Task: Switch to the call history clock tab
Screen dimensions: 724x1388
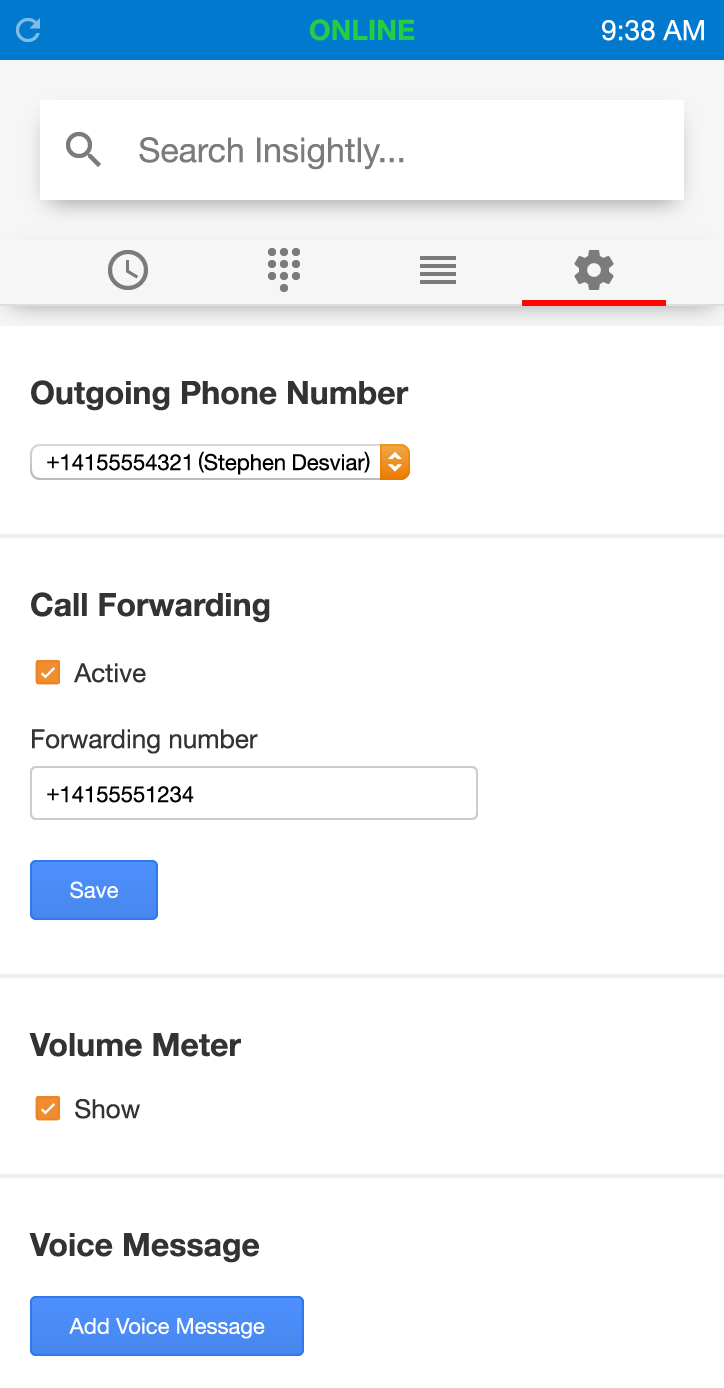Action: [128, 270]
